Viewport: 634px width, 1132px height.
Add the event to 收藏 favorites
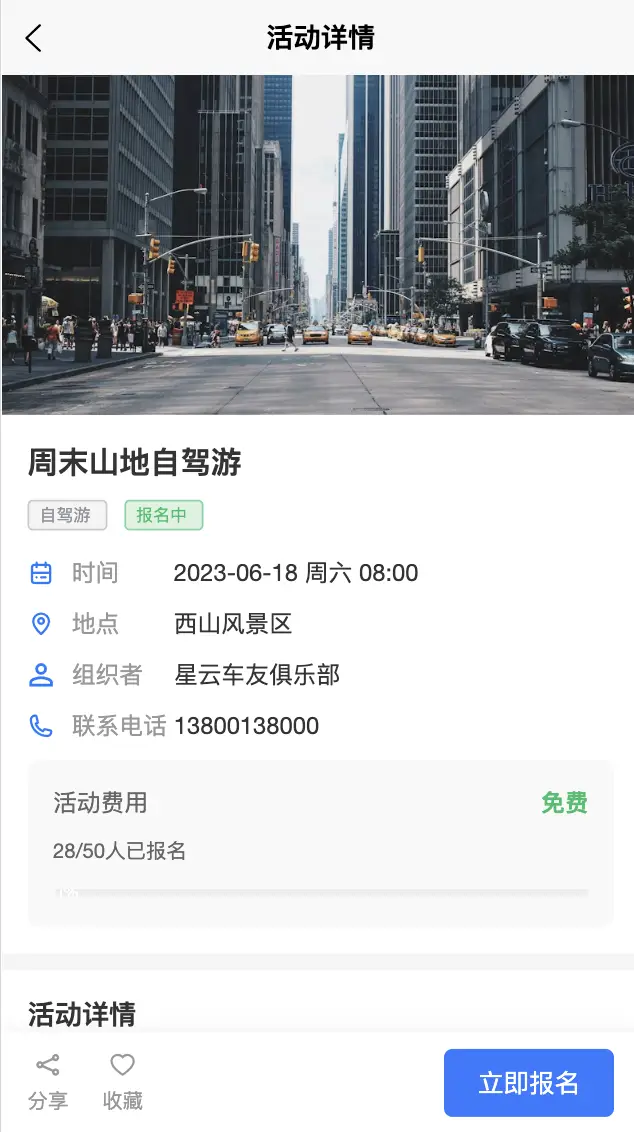(123, 1081)
